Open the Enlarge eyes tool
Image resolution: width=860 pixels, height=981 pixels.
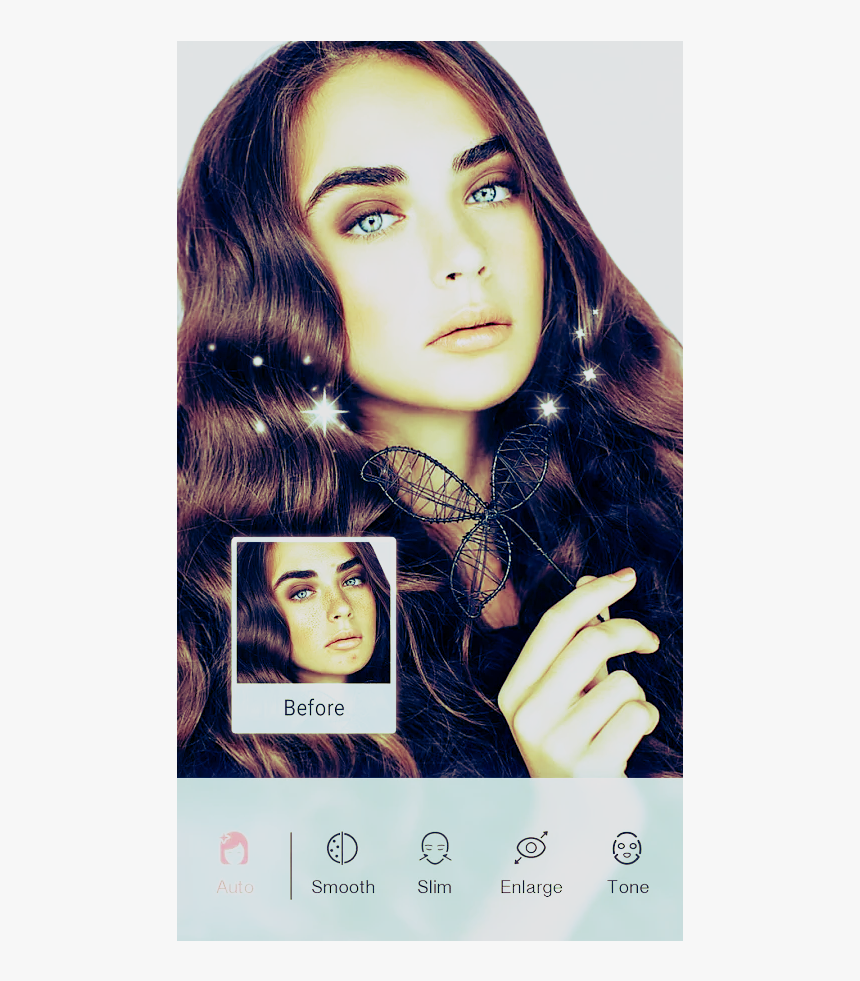pyautogui.click(x=531, y=862)
